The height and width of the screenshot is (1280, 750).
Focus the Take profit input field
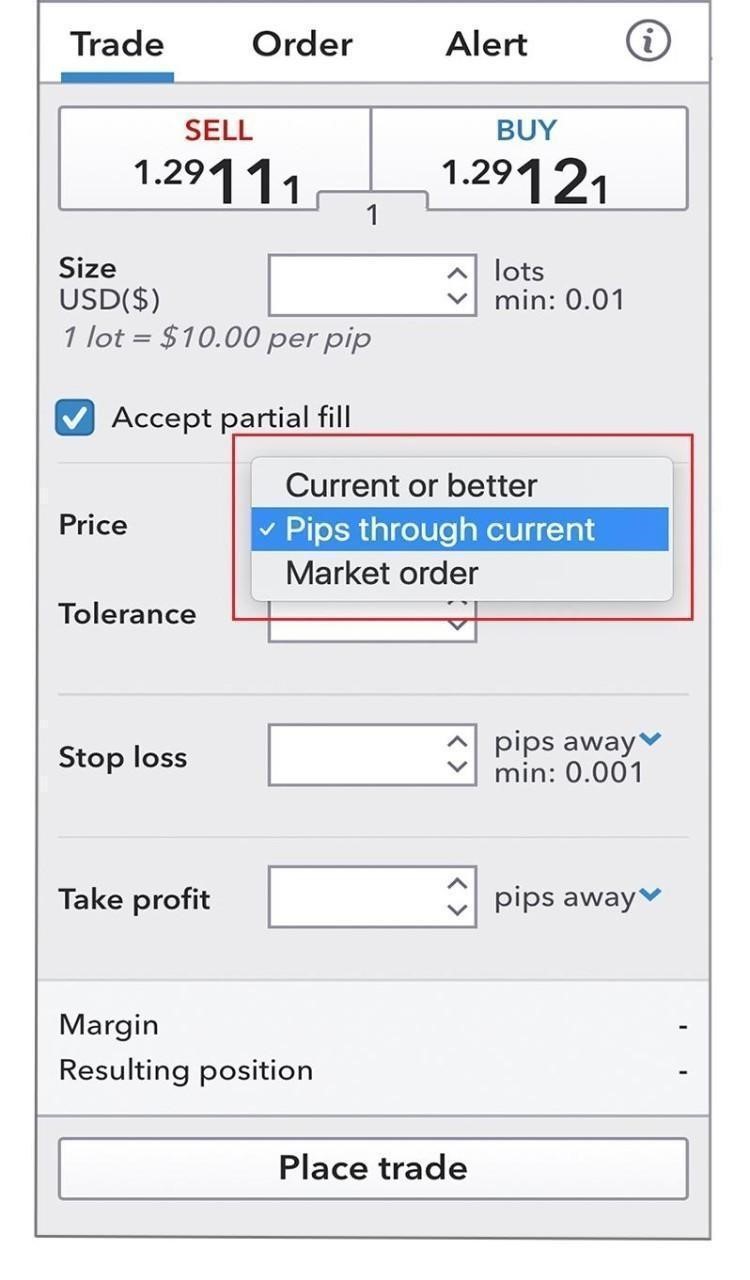[372, 897]
